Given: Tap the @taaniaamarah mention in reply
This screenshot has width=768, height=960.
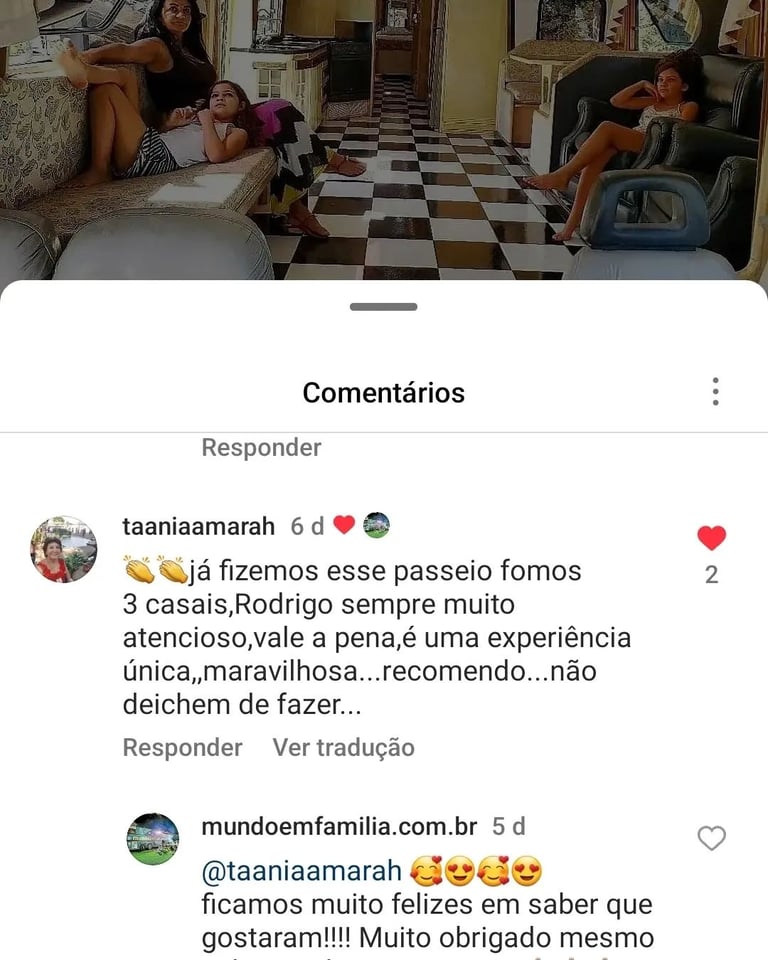Looking at the screenshot, I should coord(302,871).
